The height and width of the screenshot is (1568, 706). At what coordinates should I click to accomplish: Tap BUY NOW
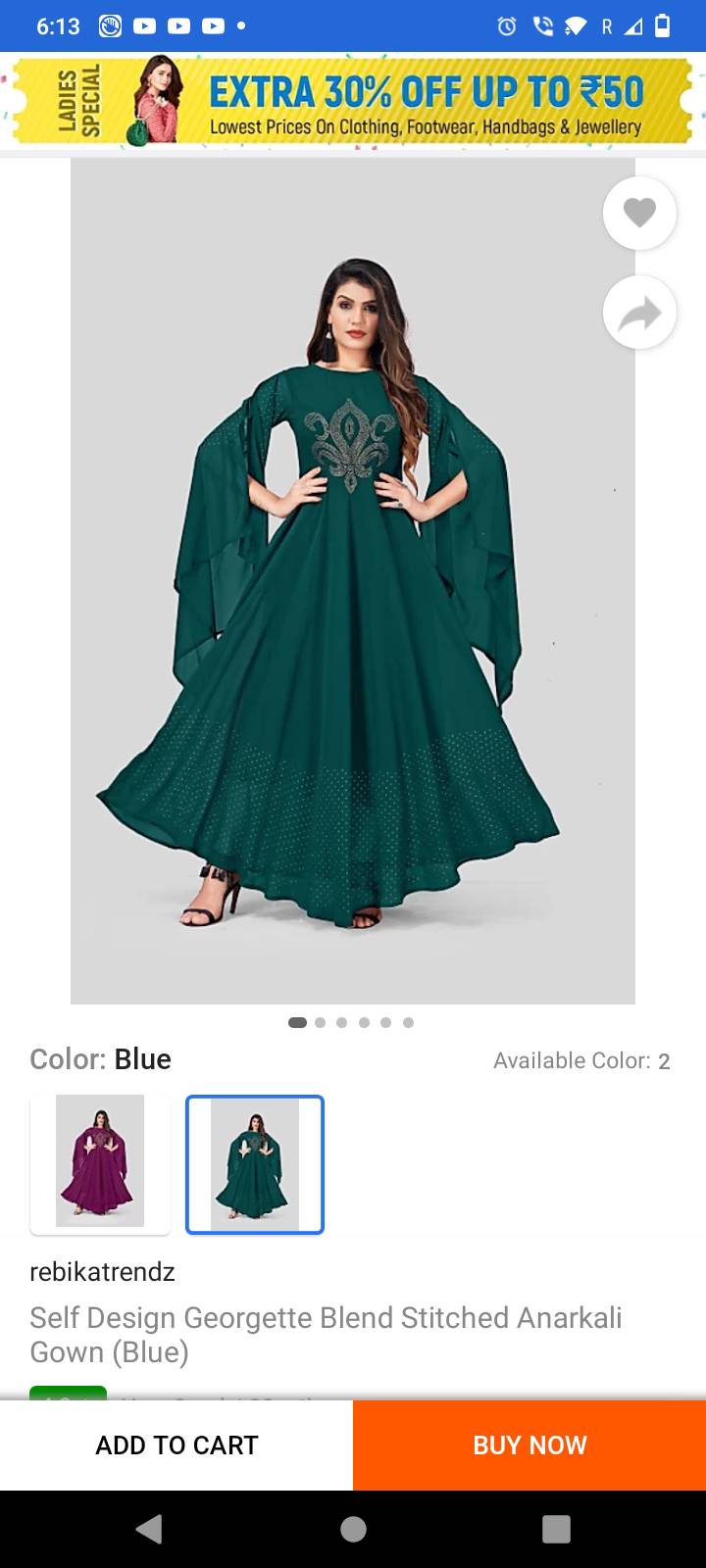(529, 1445)
